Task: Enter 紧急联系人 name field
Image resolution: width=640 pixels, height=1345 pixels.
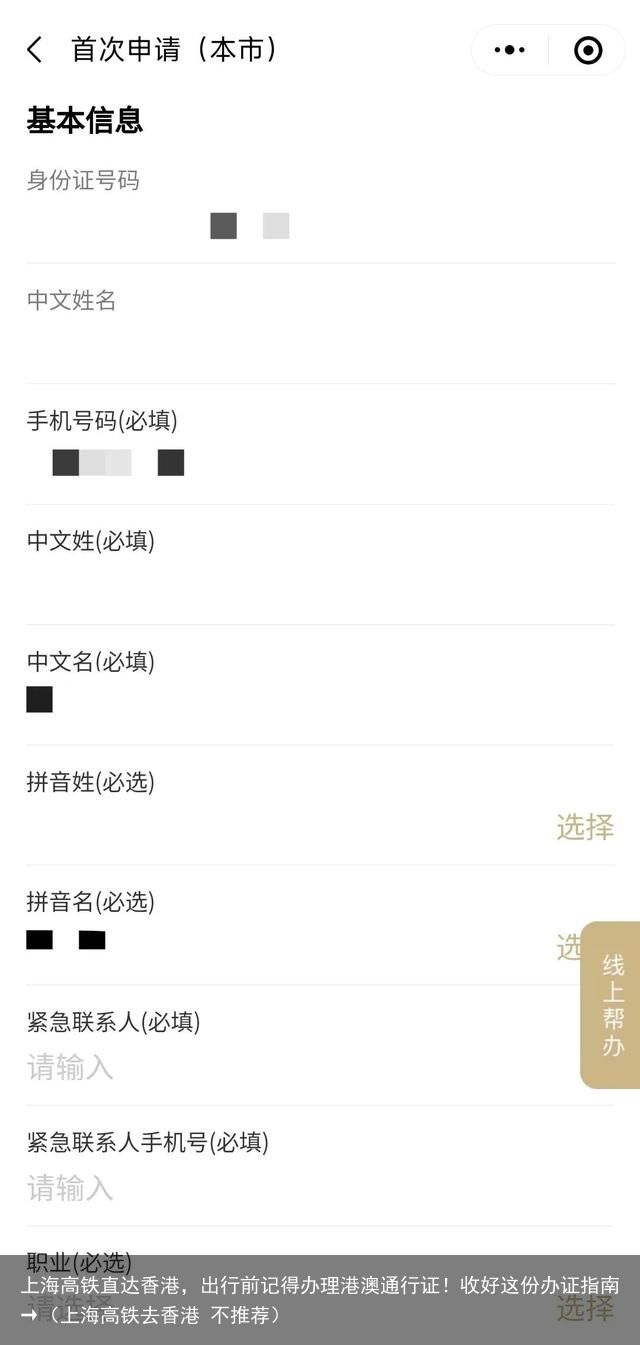Action: (x=300, y=1068)
